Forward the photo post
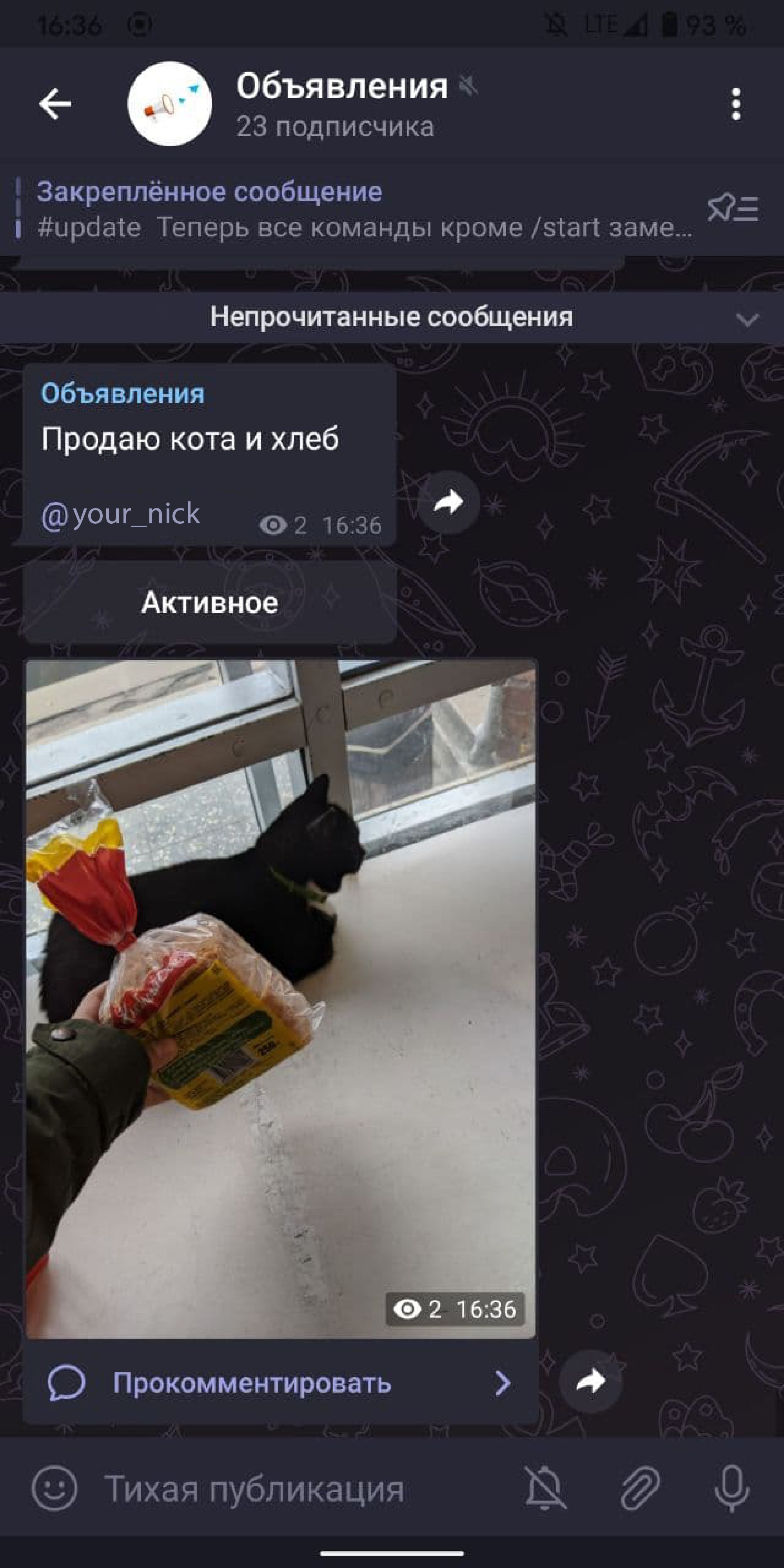Viewport: 784px width, 1568px height. (x=590, y=1381)
